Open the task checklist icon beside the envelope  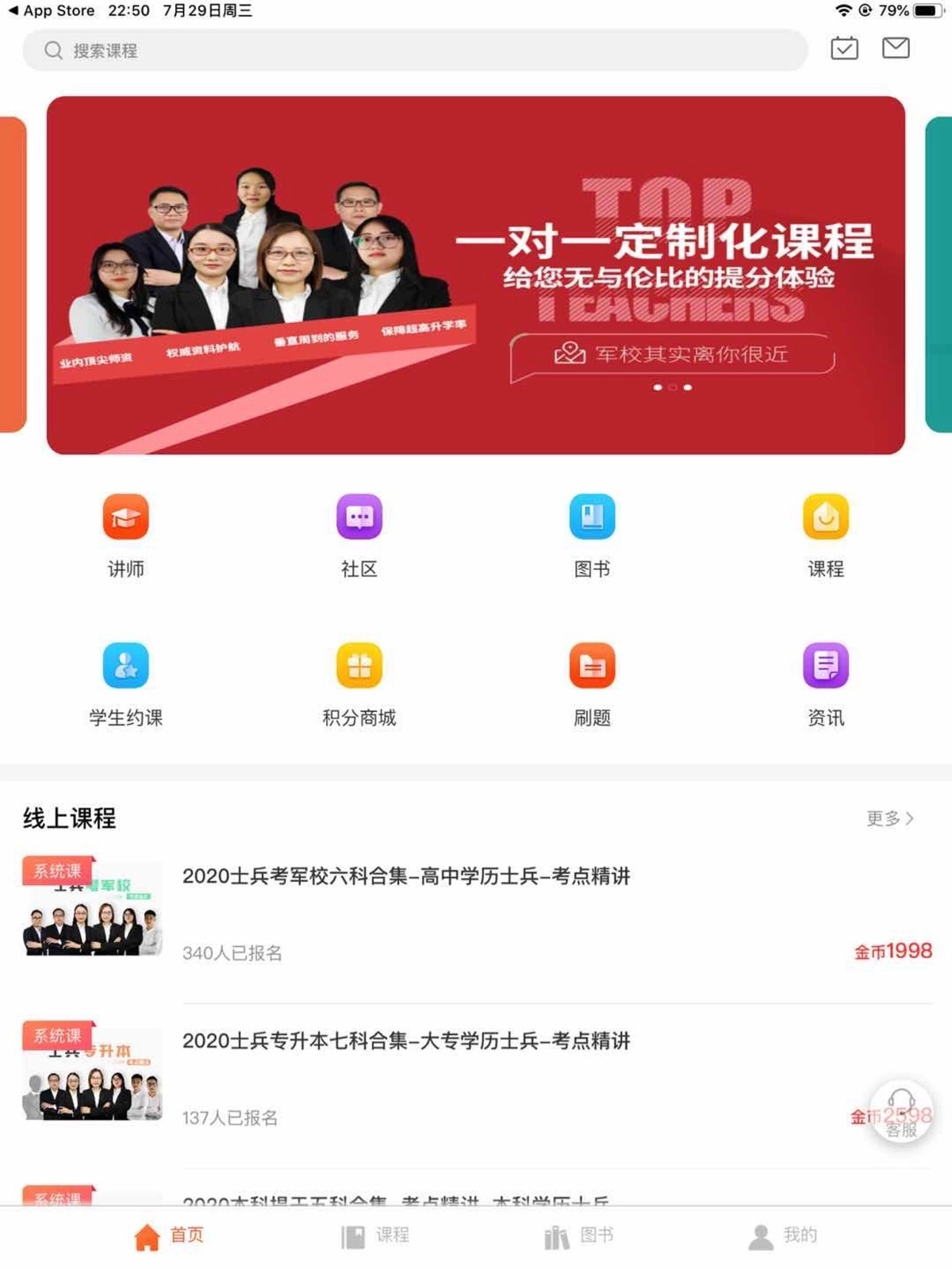pyautogui.click(x=846, y=48)
